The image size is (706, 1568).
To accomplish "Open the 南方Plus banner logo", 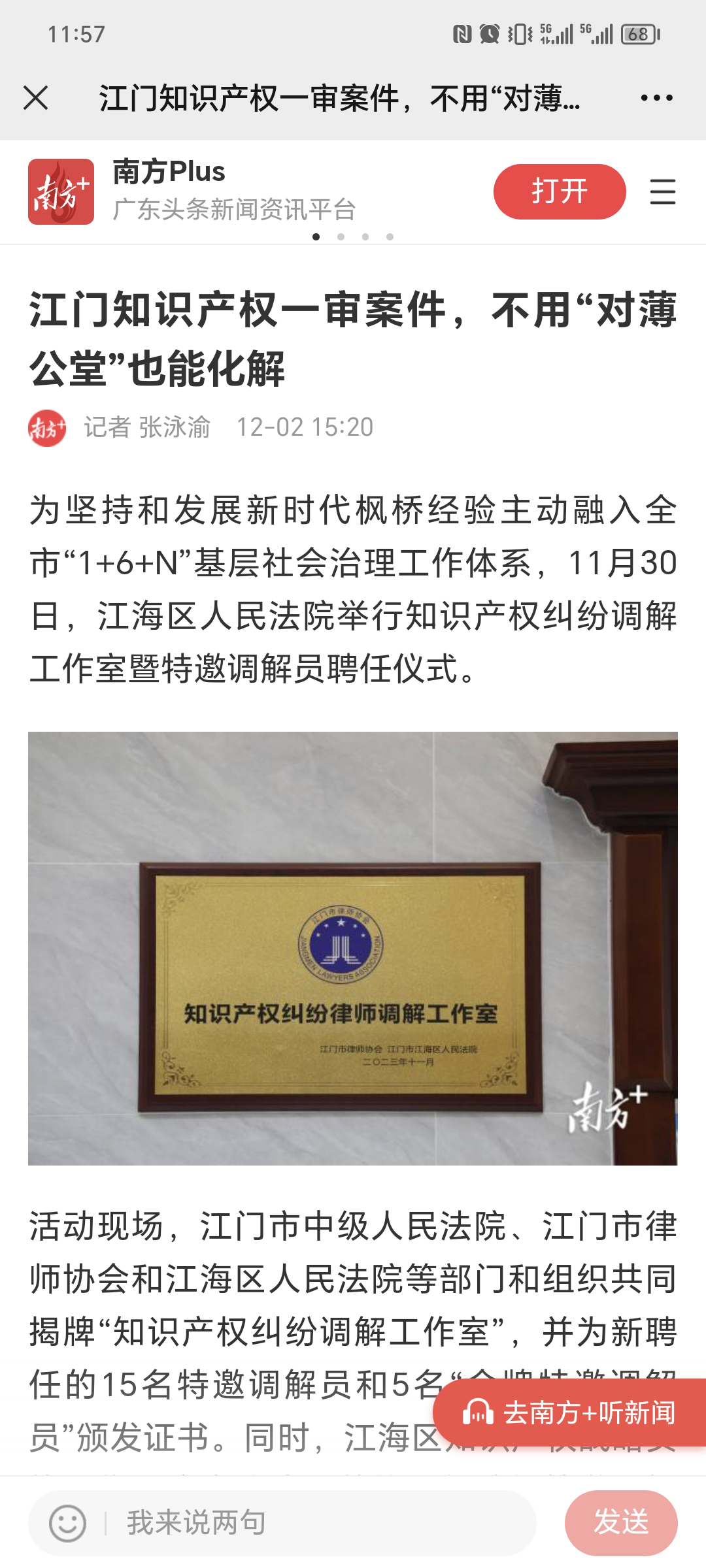I will click(61, 191).
